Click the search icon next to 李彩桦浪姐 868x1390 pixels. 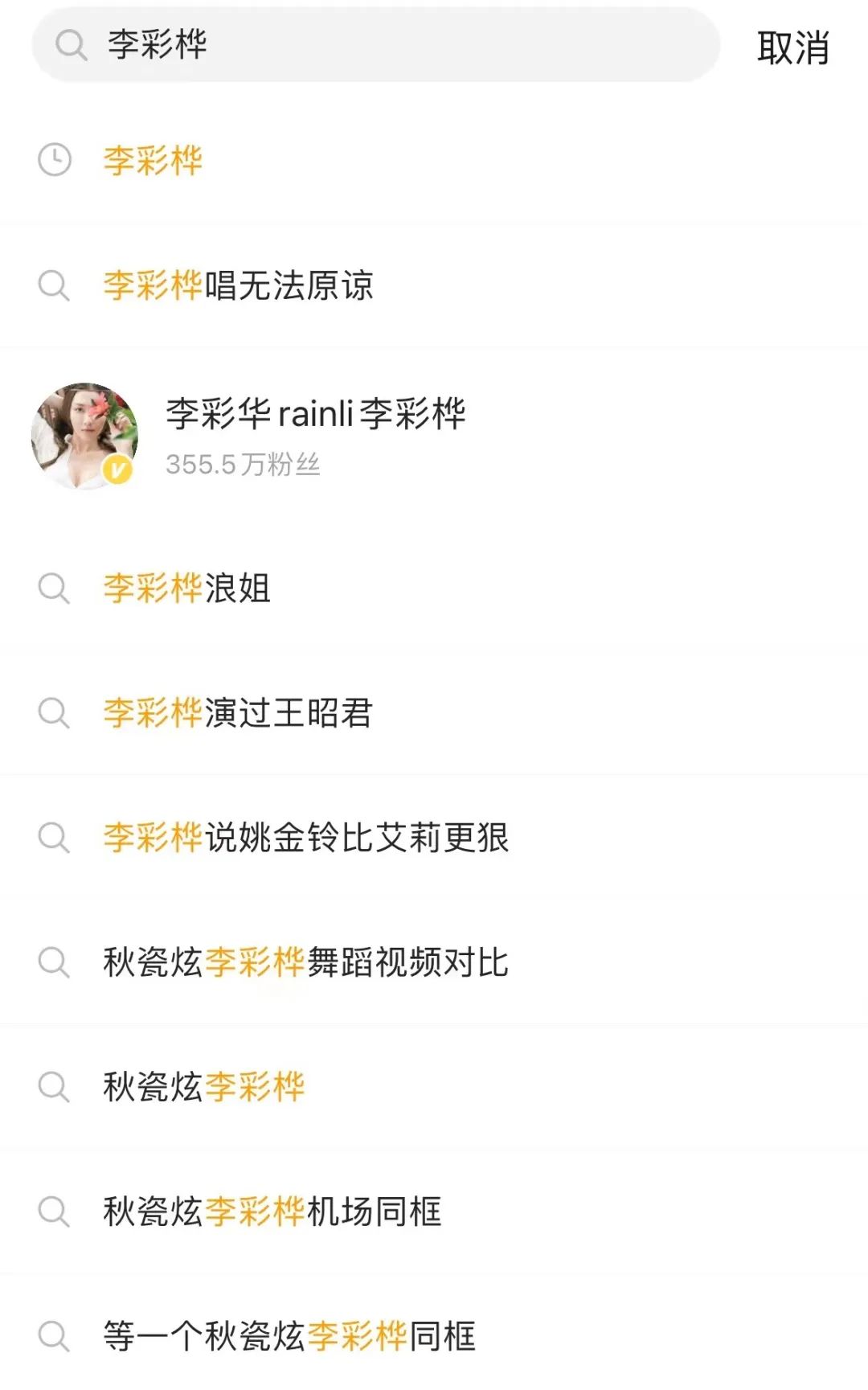pyautogui.click(x=55, y=589)
